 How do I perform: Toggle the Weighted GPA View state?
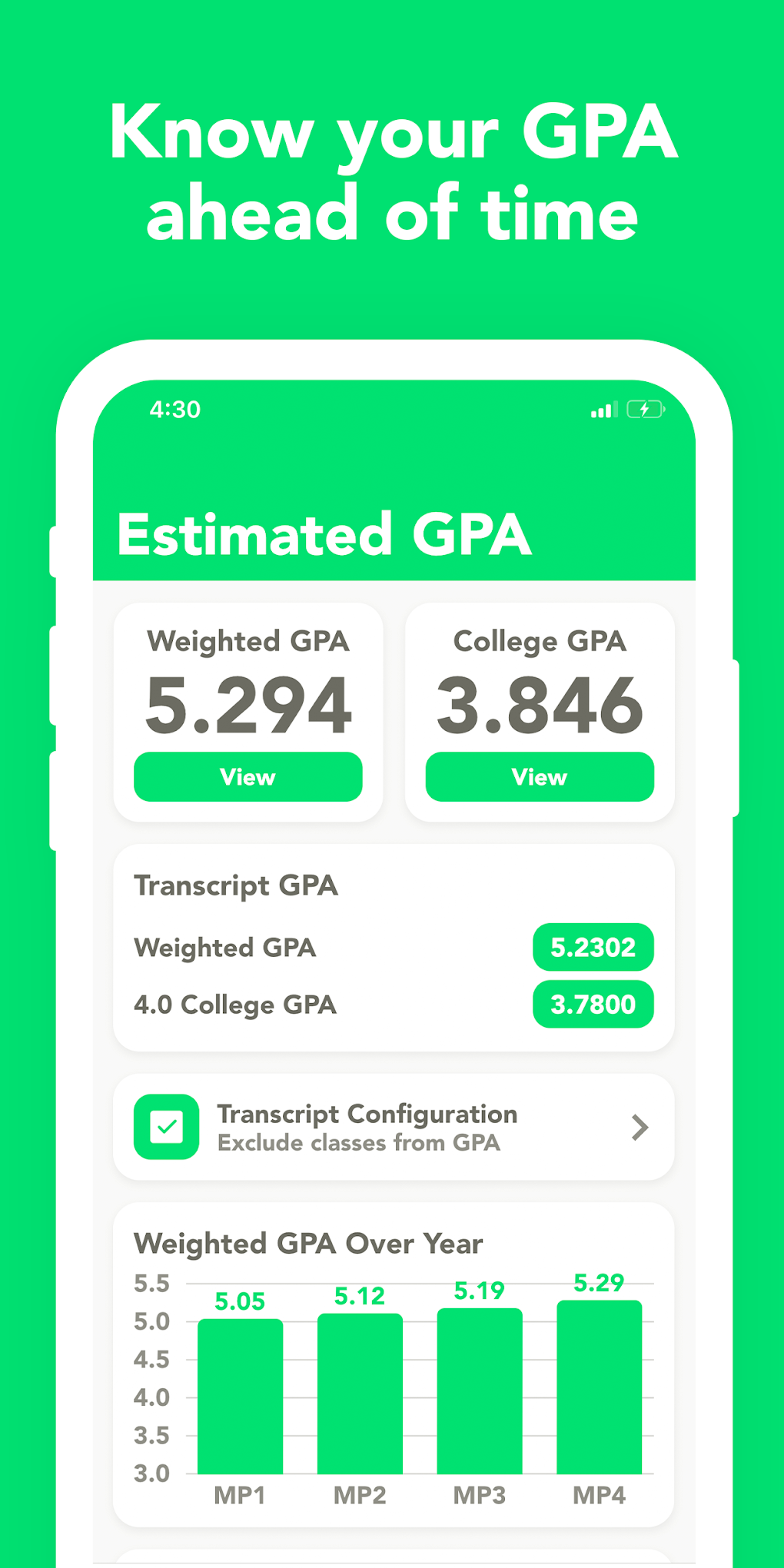click(x=247, y=776)
